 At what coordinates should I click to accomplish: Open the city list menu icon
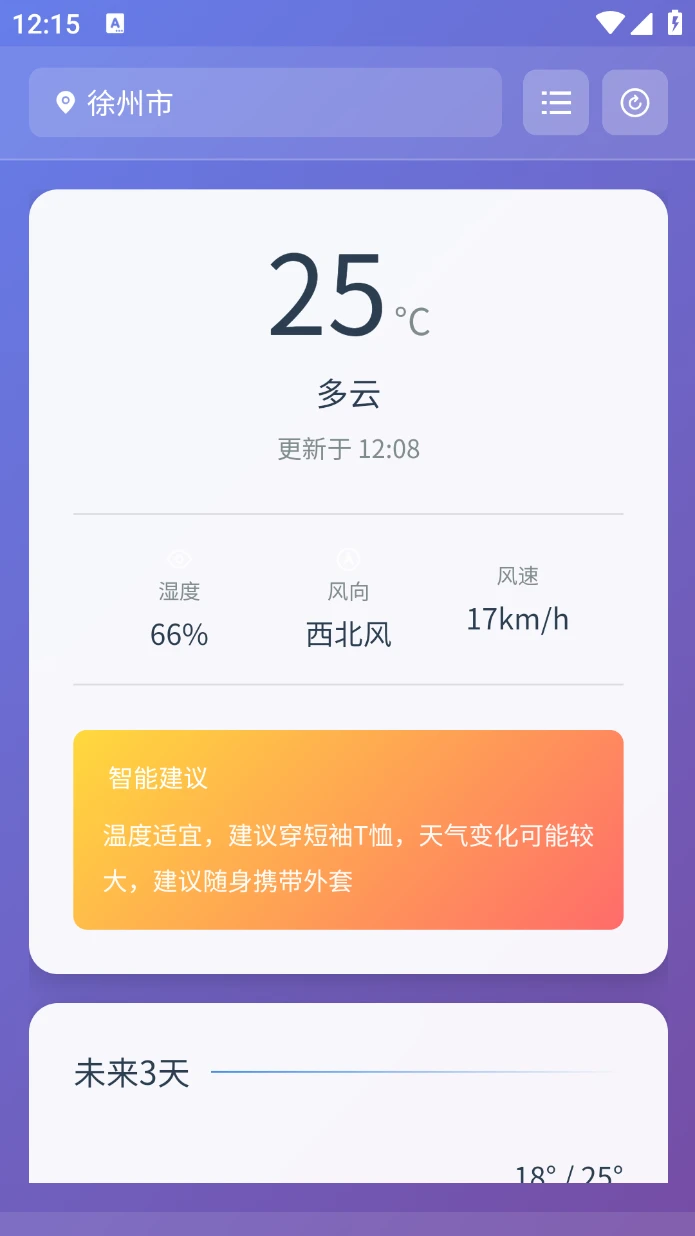[x=556, y=102]
